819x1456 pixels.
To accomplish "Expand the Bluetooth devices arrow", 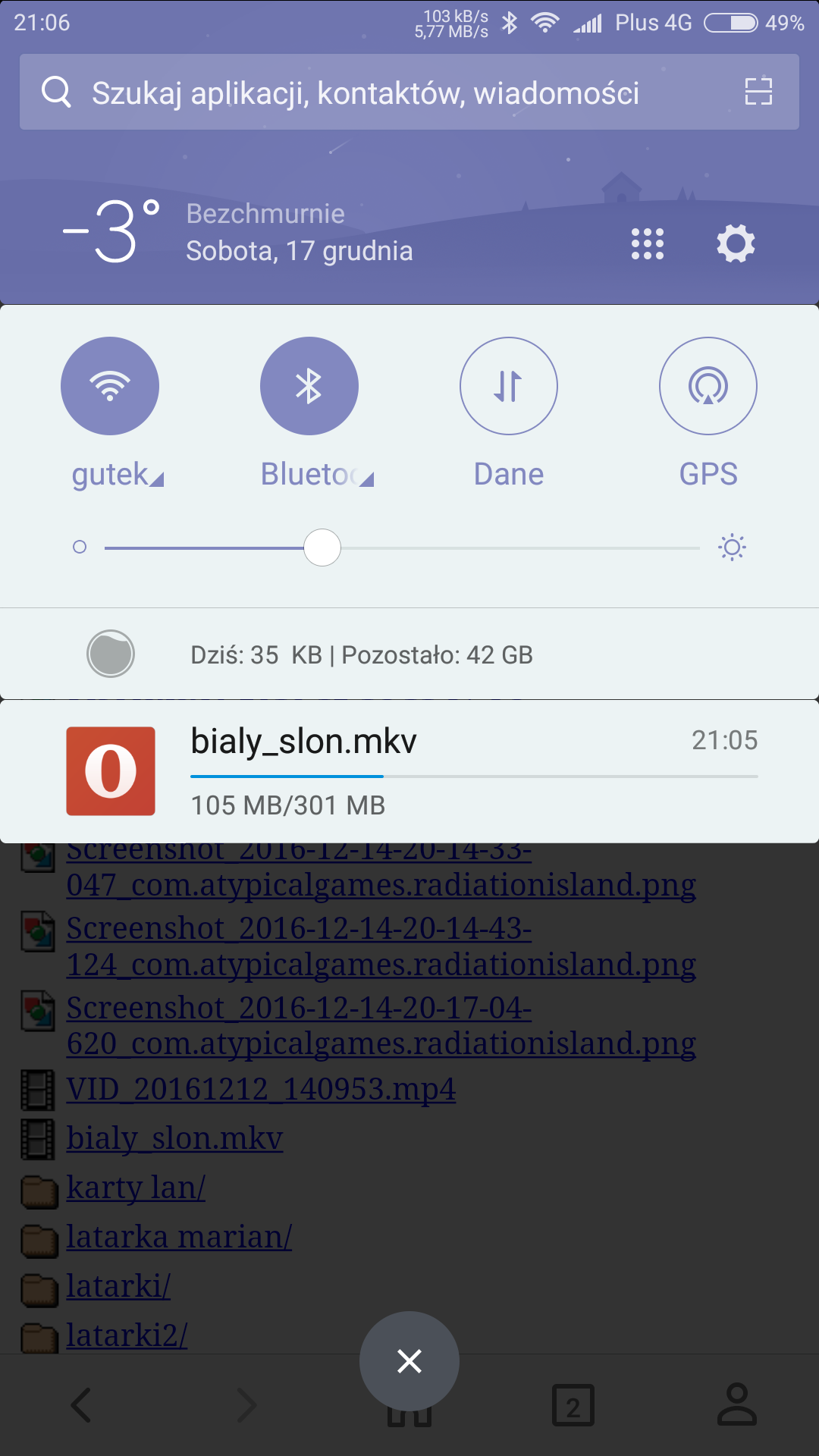I will (366, 479).
